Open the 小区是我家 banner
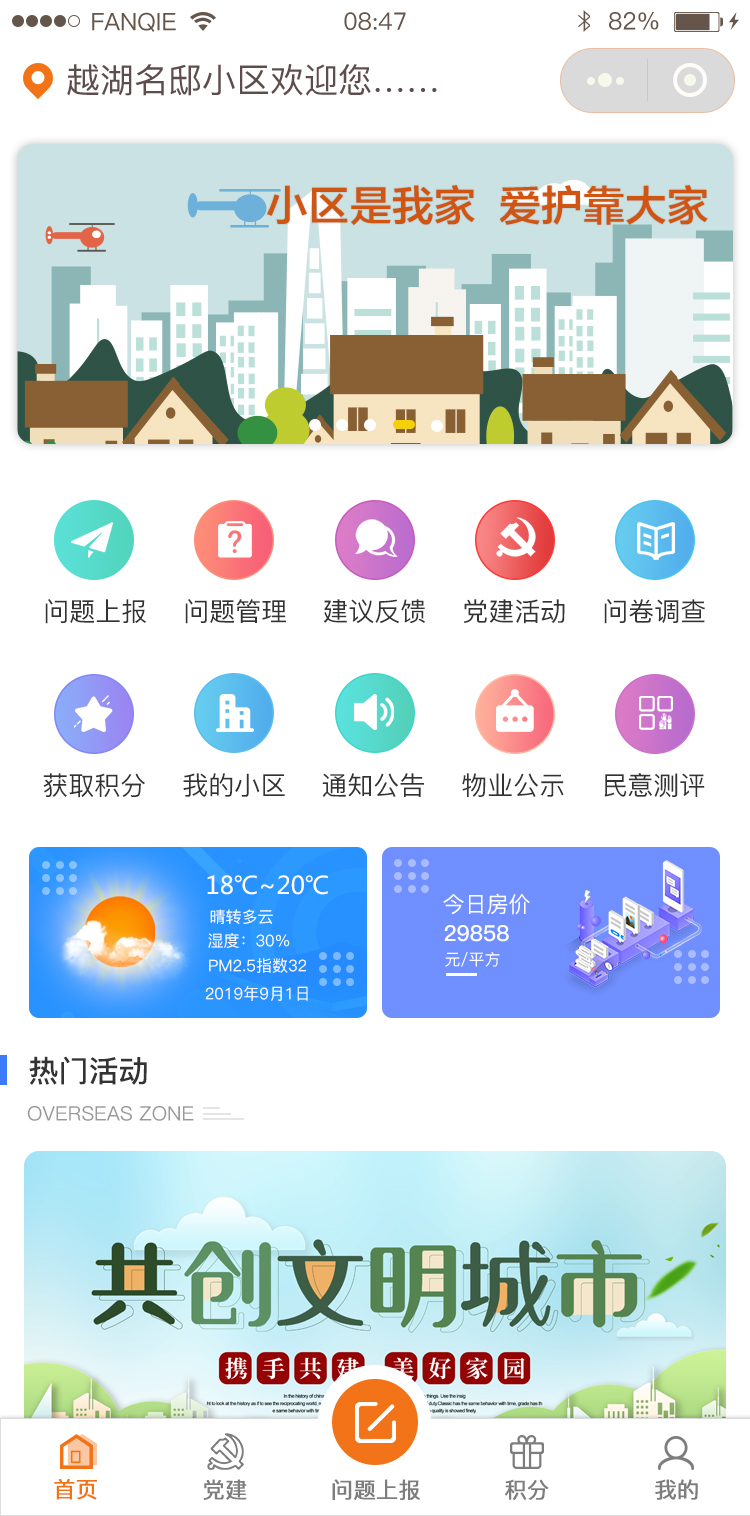The image size is (750, 1516). point(375,293)
